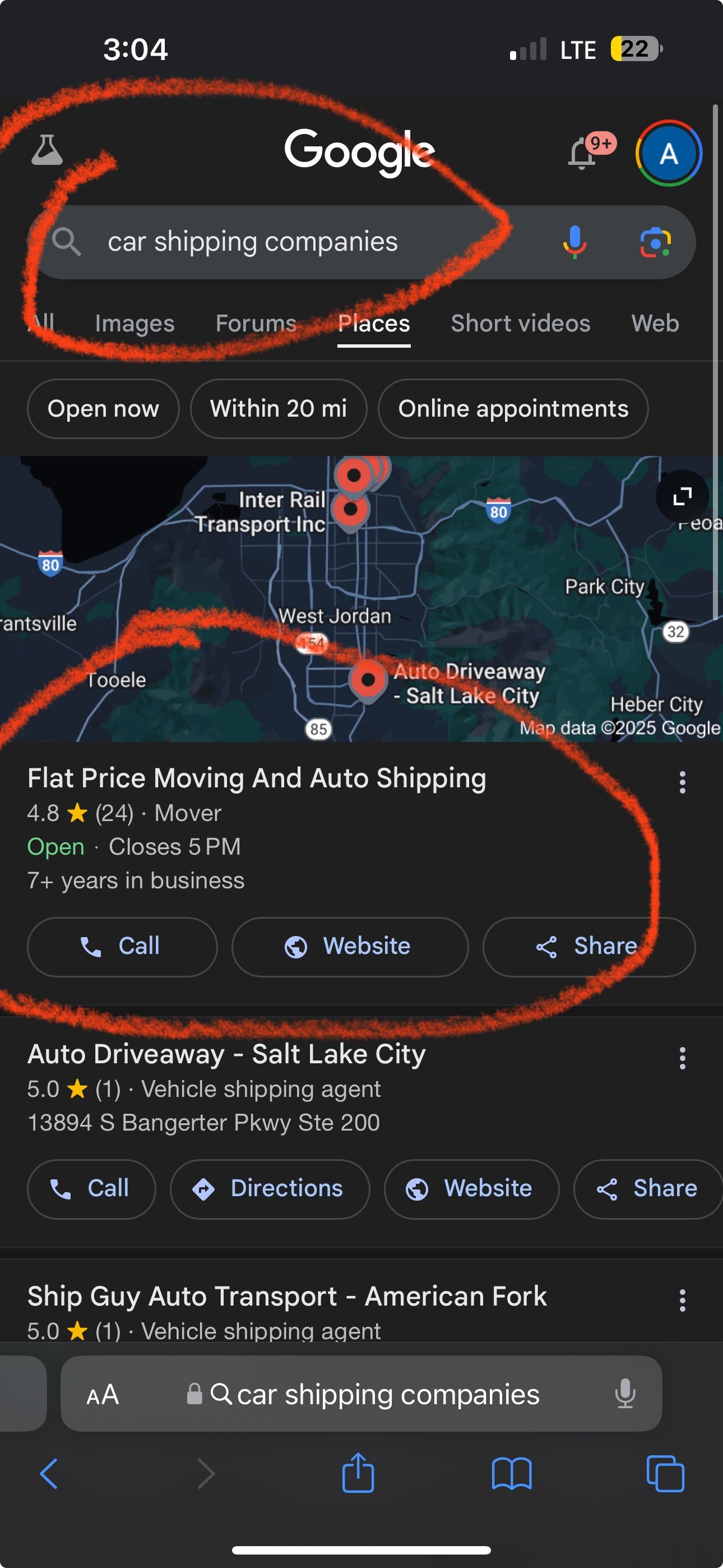Select the Online appointments chip
This screenshot has width=723, height=1568.
(x=512, y=408)
